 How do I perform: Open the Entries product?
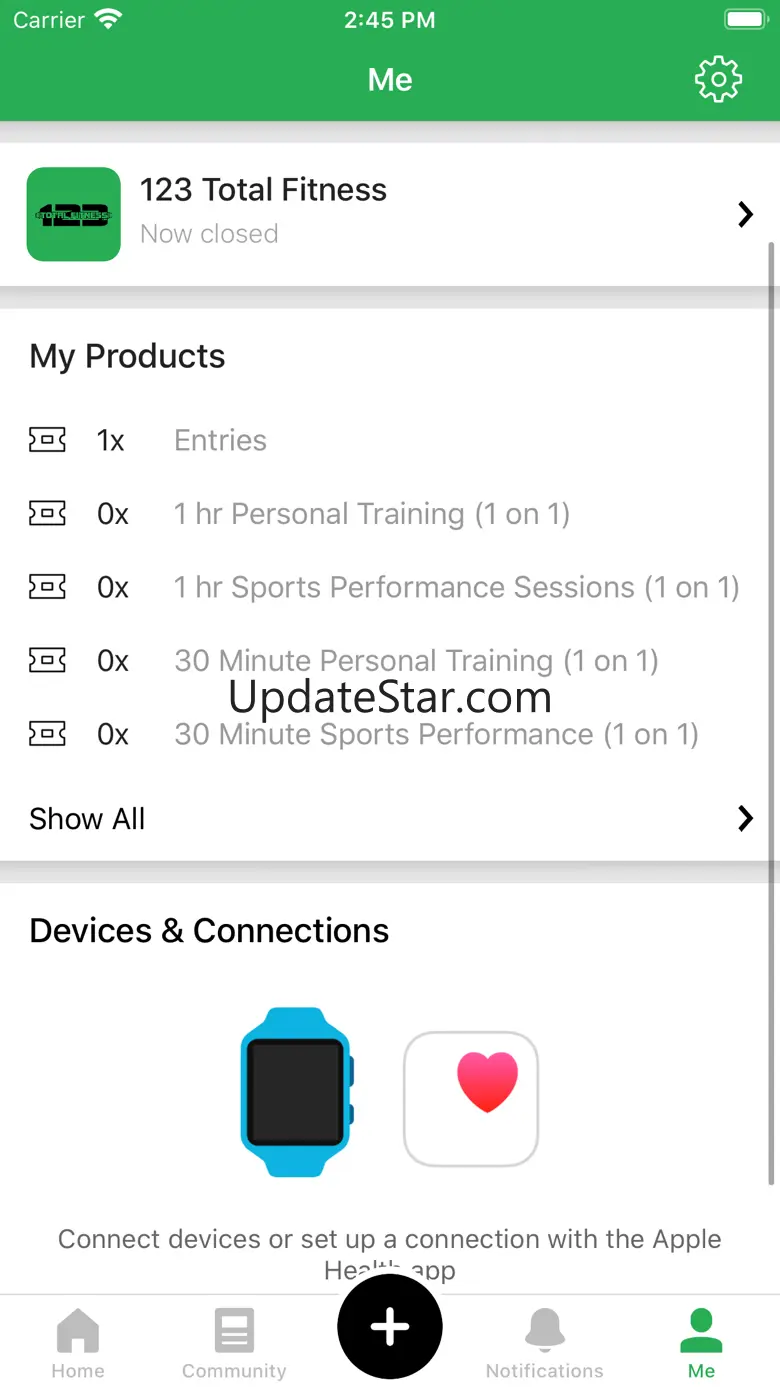pos(390,440)
